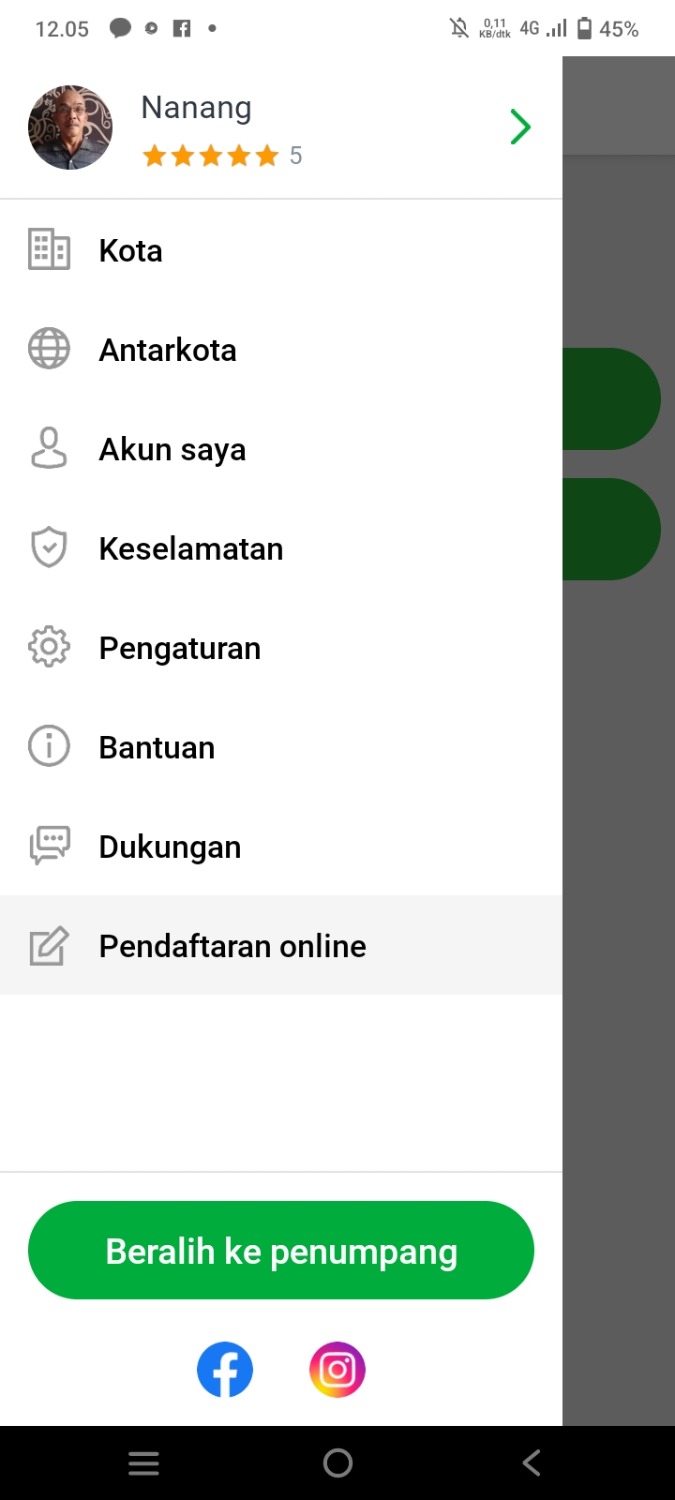
Task: Open the Kota menu item
Action: pos(130,251)
